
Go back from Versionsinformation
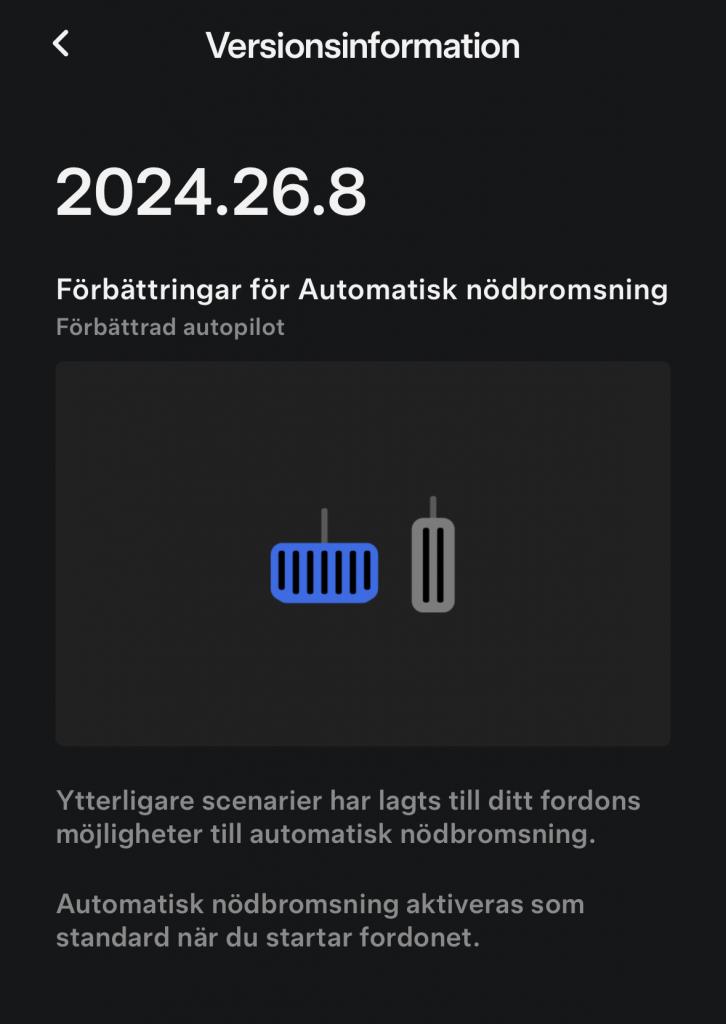[x=61, y=43]
